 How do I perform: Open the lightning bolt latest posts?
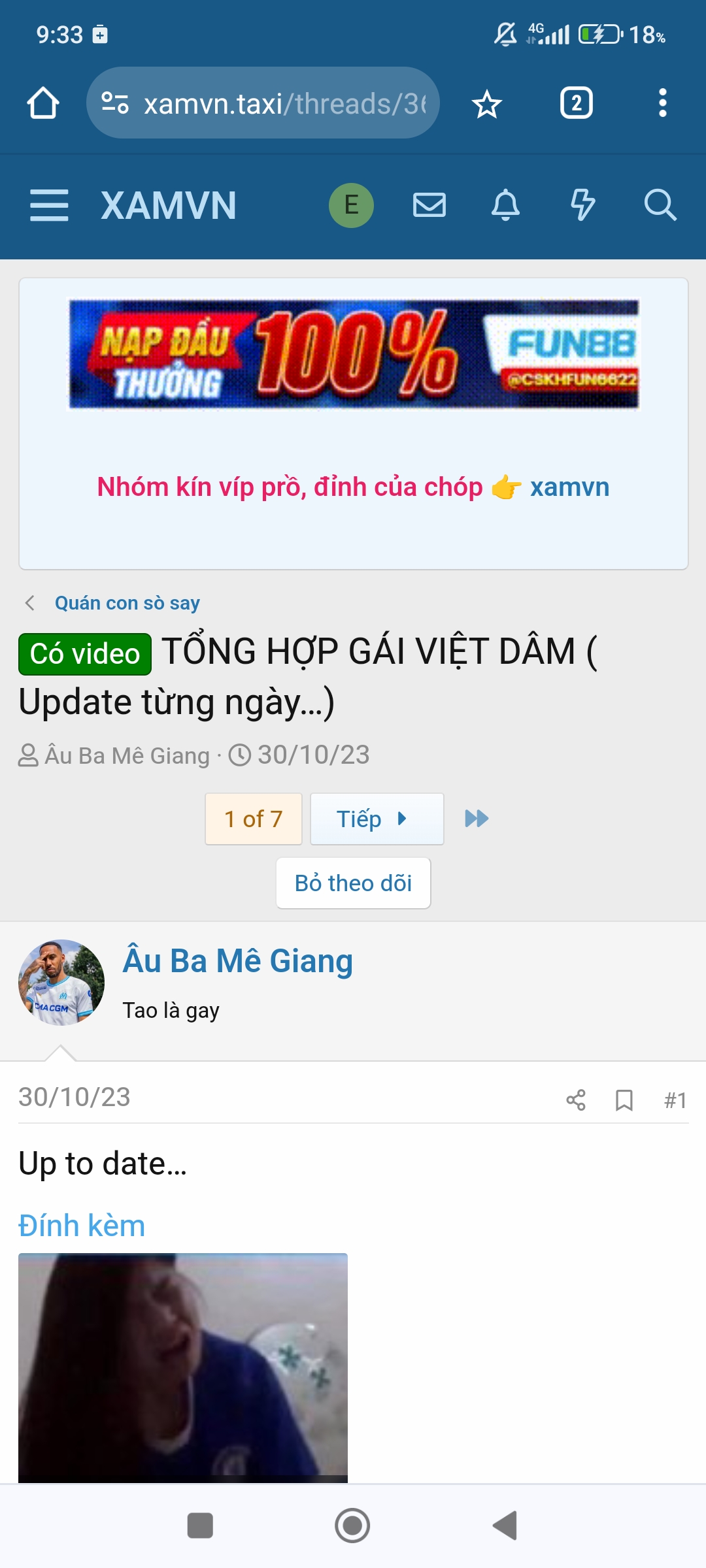click(582, 206)
